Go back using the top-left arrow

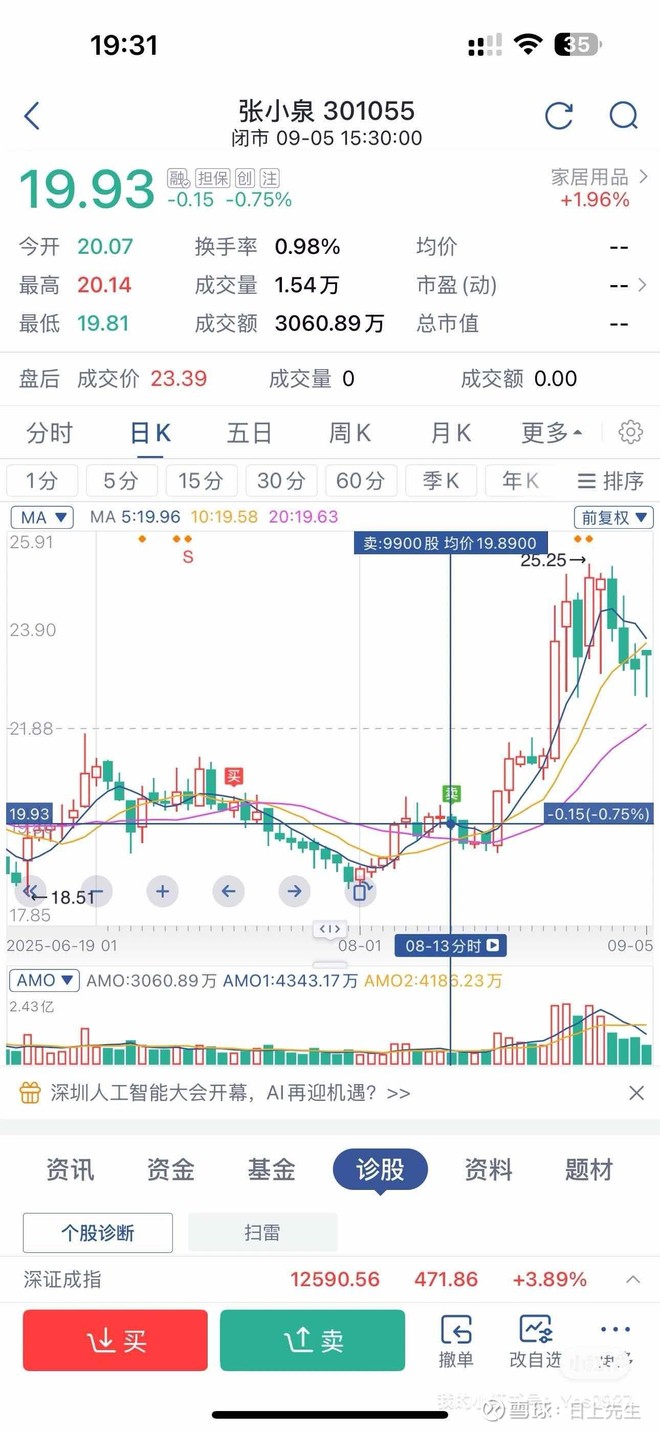[32, 116]
